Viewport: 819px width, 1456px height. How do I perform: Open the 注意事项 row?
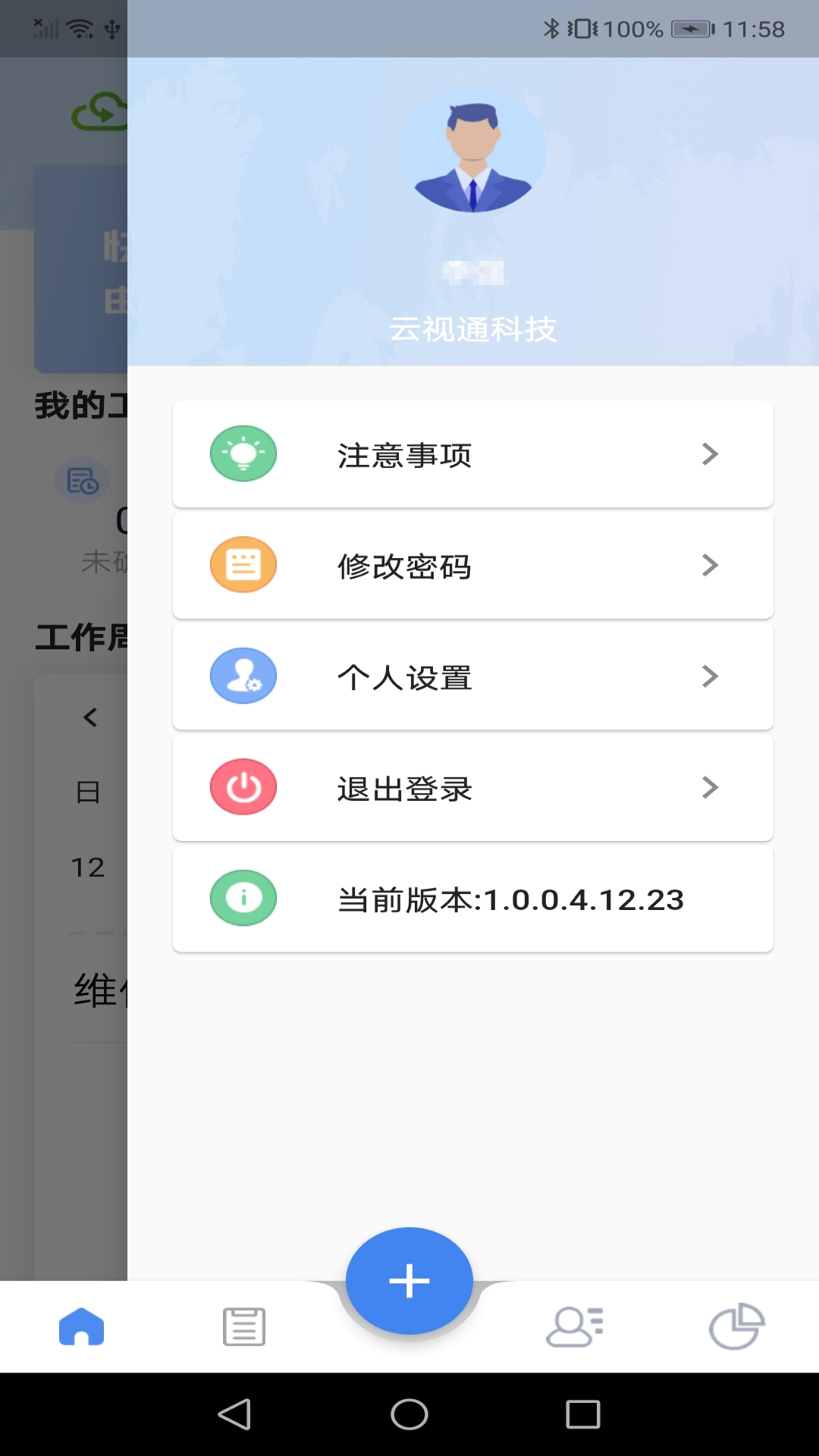point(472,454)
